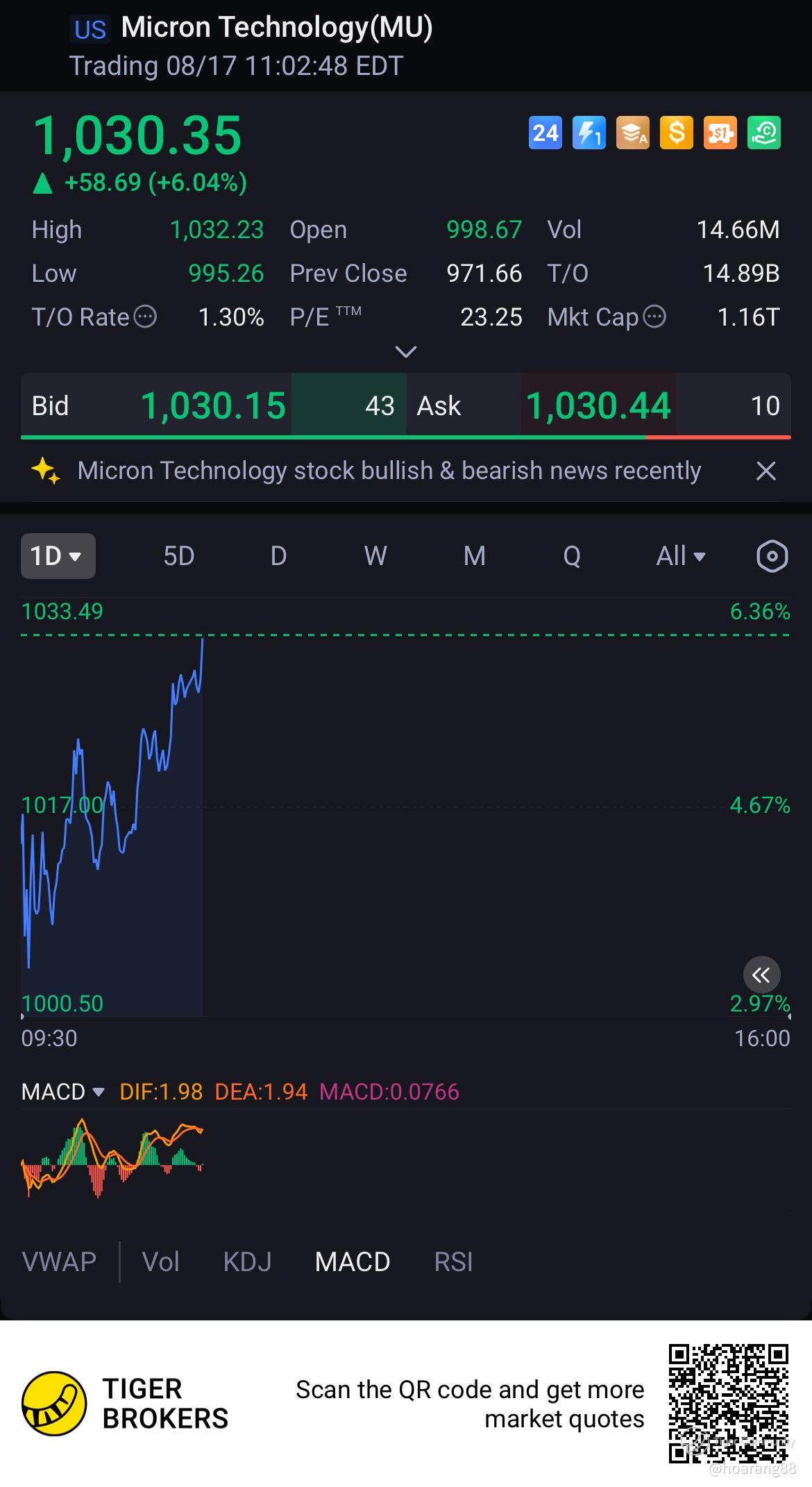Viewport: 812px width, 1487px height.
Task: Open chart settings hexagon icon
Action: pos(772,556)
